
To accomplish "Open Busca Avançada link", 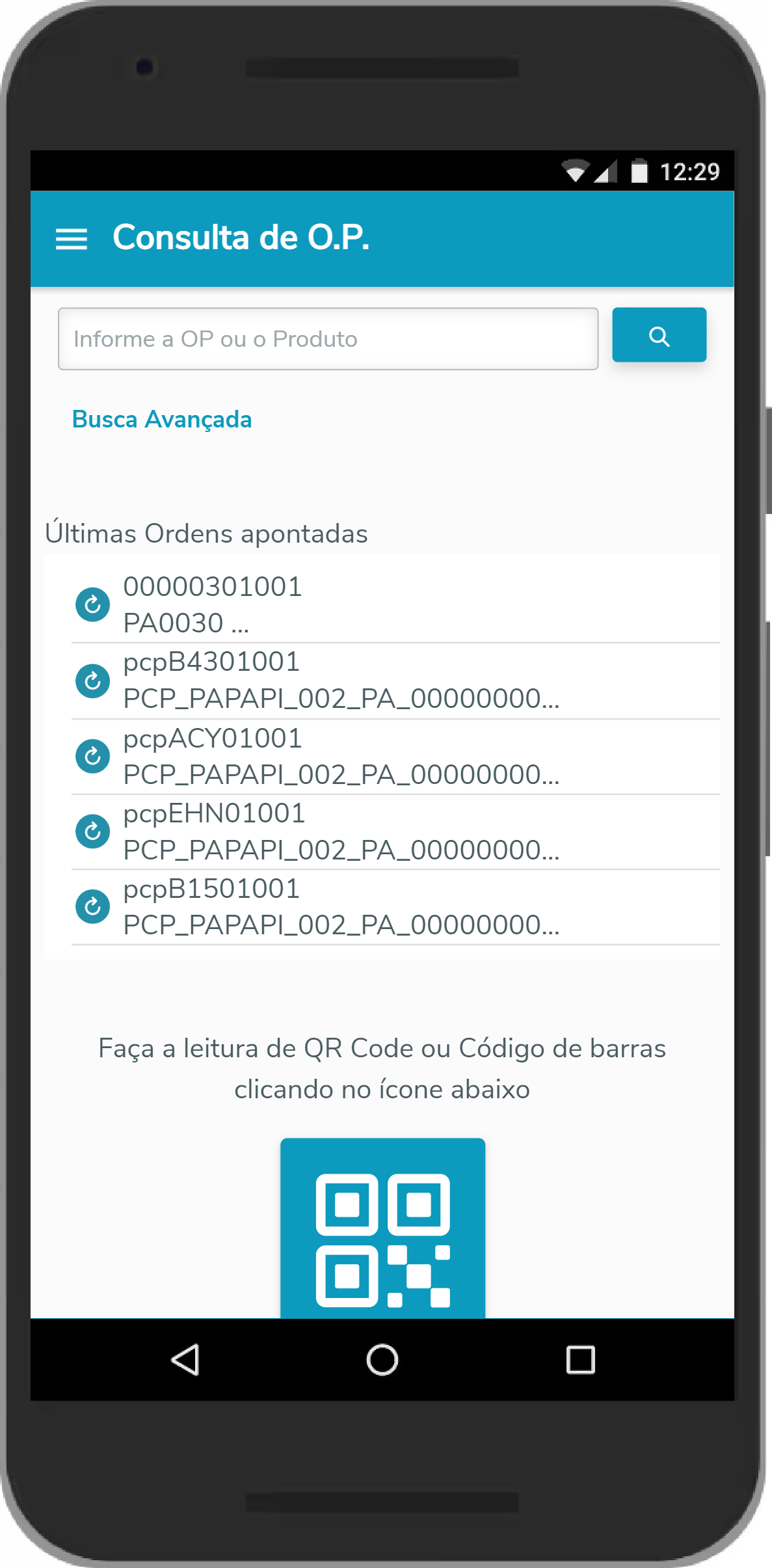I will coord(162,420).
